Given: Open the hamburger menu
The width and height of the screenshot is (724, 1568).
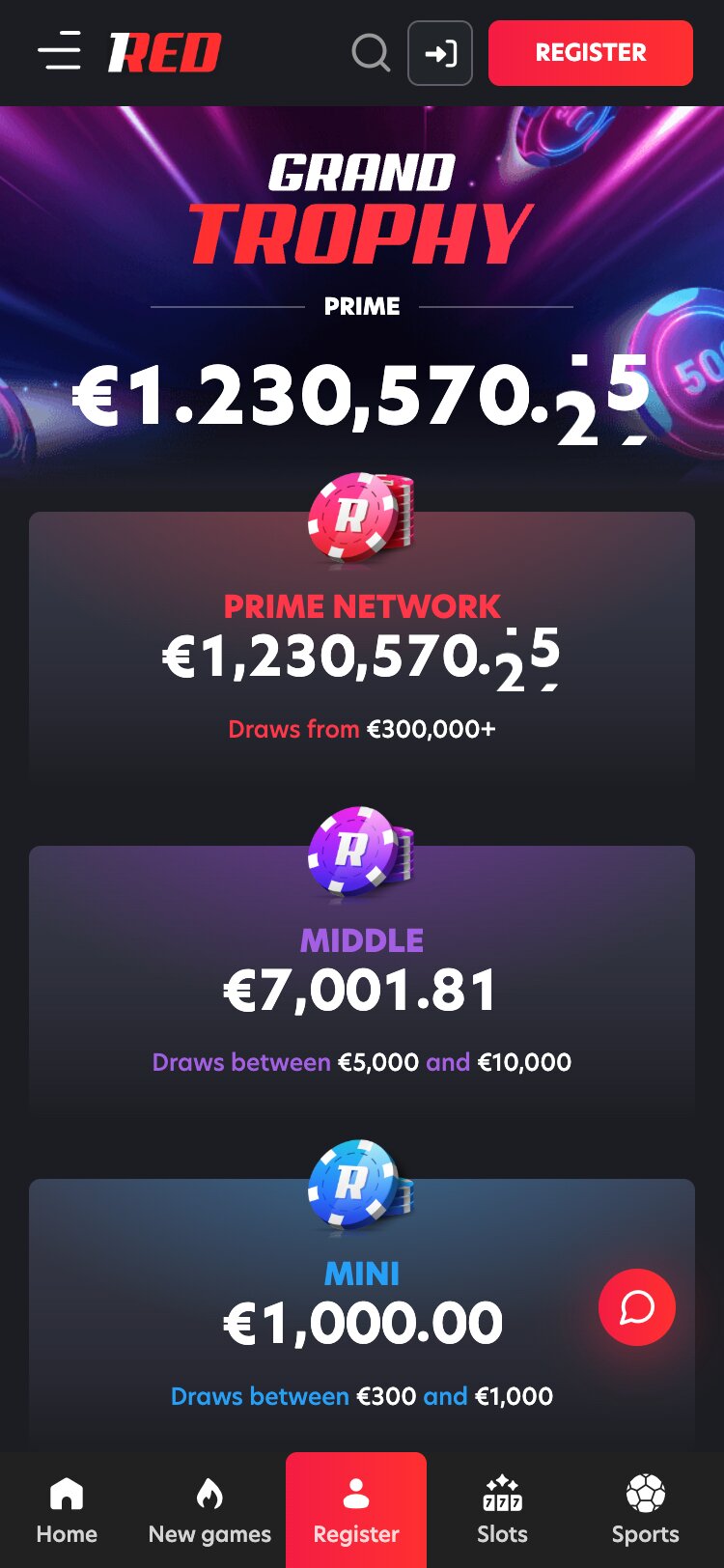Looking at the screenshot, I should pos(59,53).
